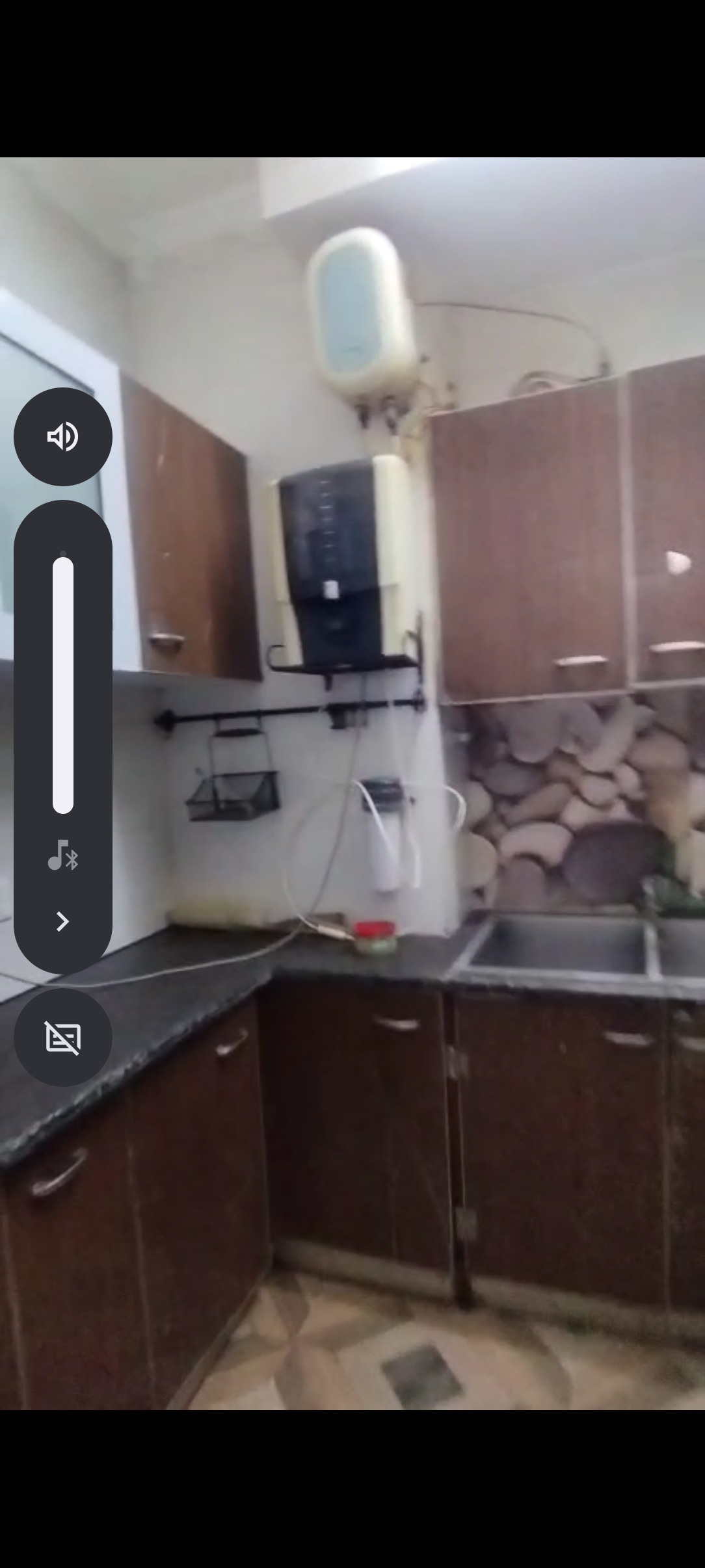Screen dimensions: 705x1568
Task: Tap the media volume slider
Action: (63, 685)
